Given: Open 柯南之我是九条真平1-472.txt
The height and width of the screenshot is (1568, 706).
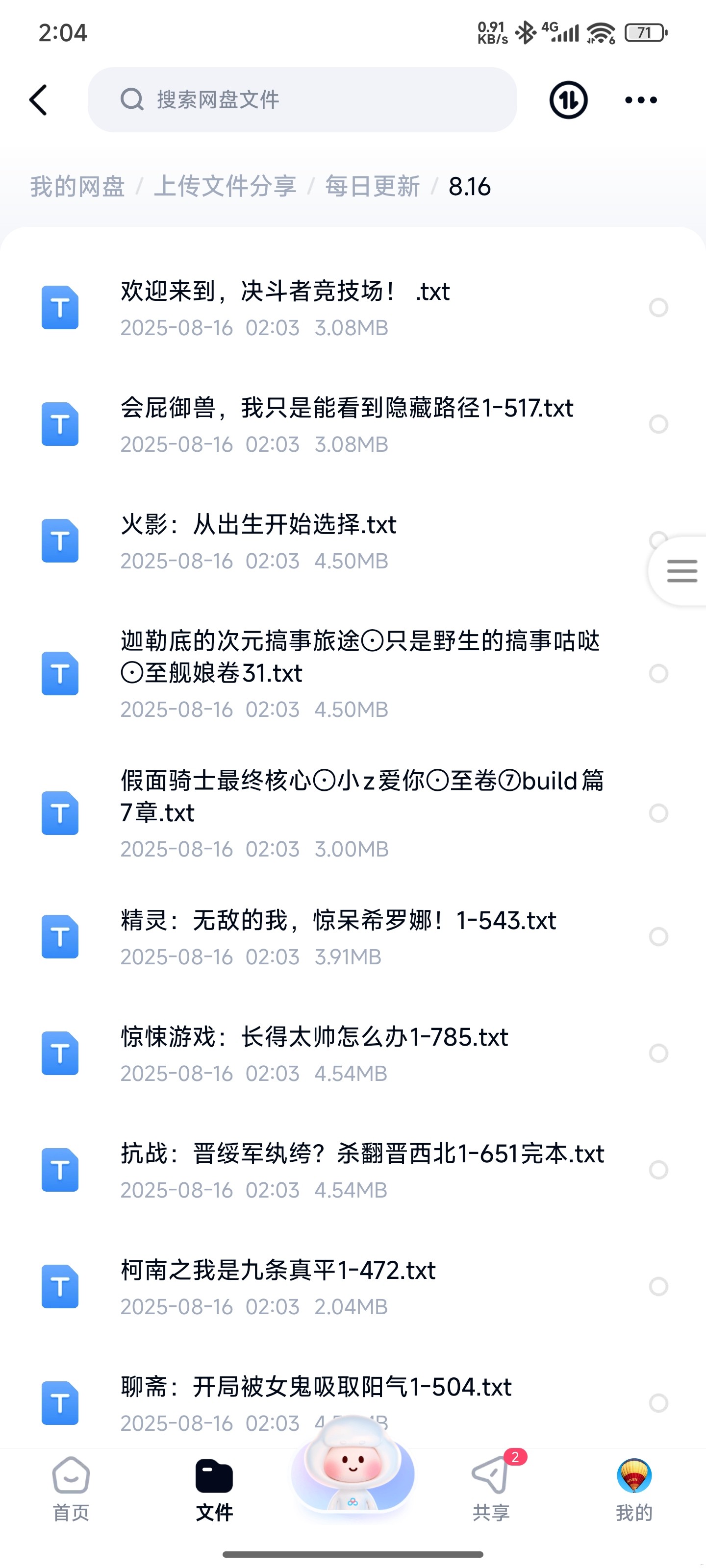Looking at the screenshot, I should [x=278, y=1271].
